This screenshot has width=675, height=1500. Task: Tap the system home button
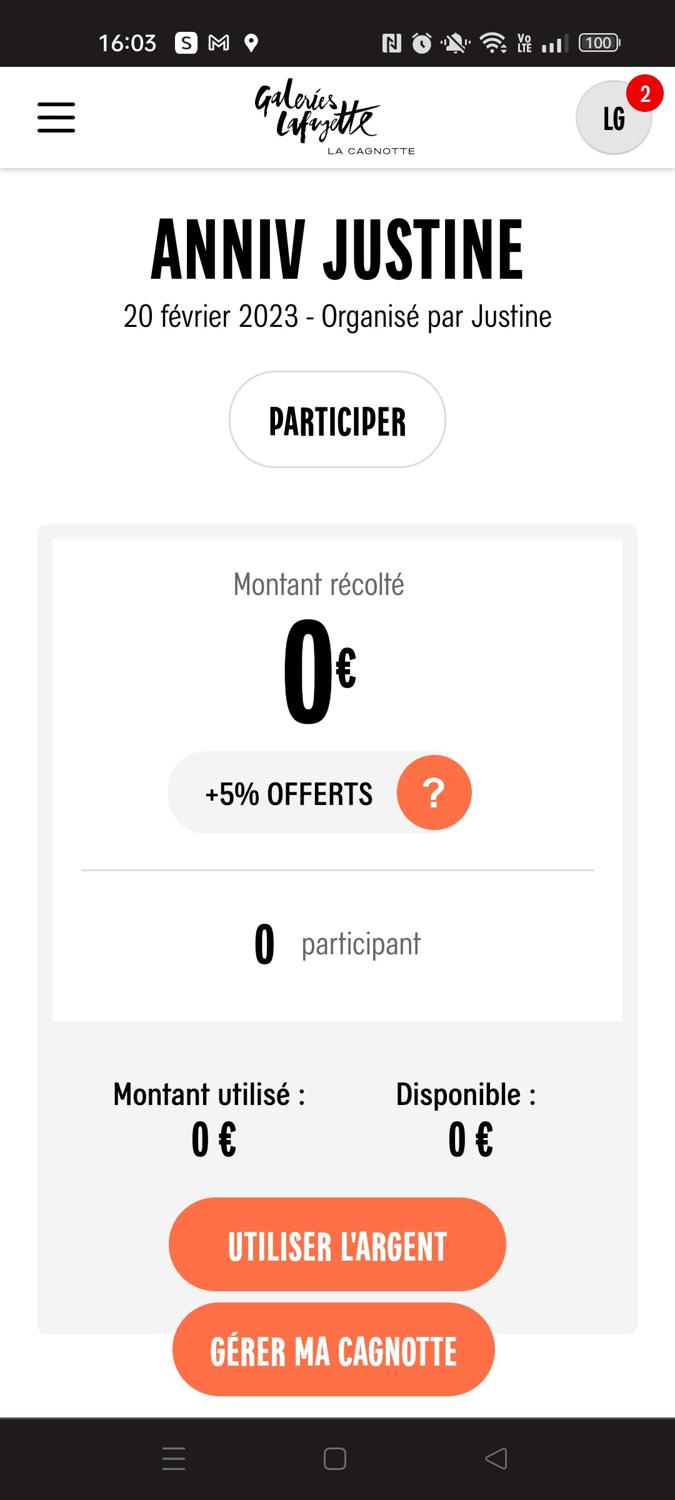tap(335, 1459)
